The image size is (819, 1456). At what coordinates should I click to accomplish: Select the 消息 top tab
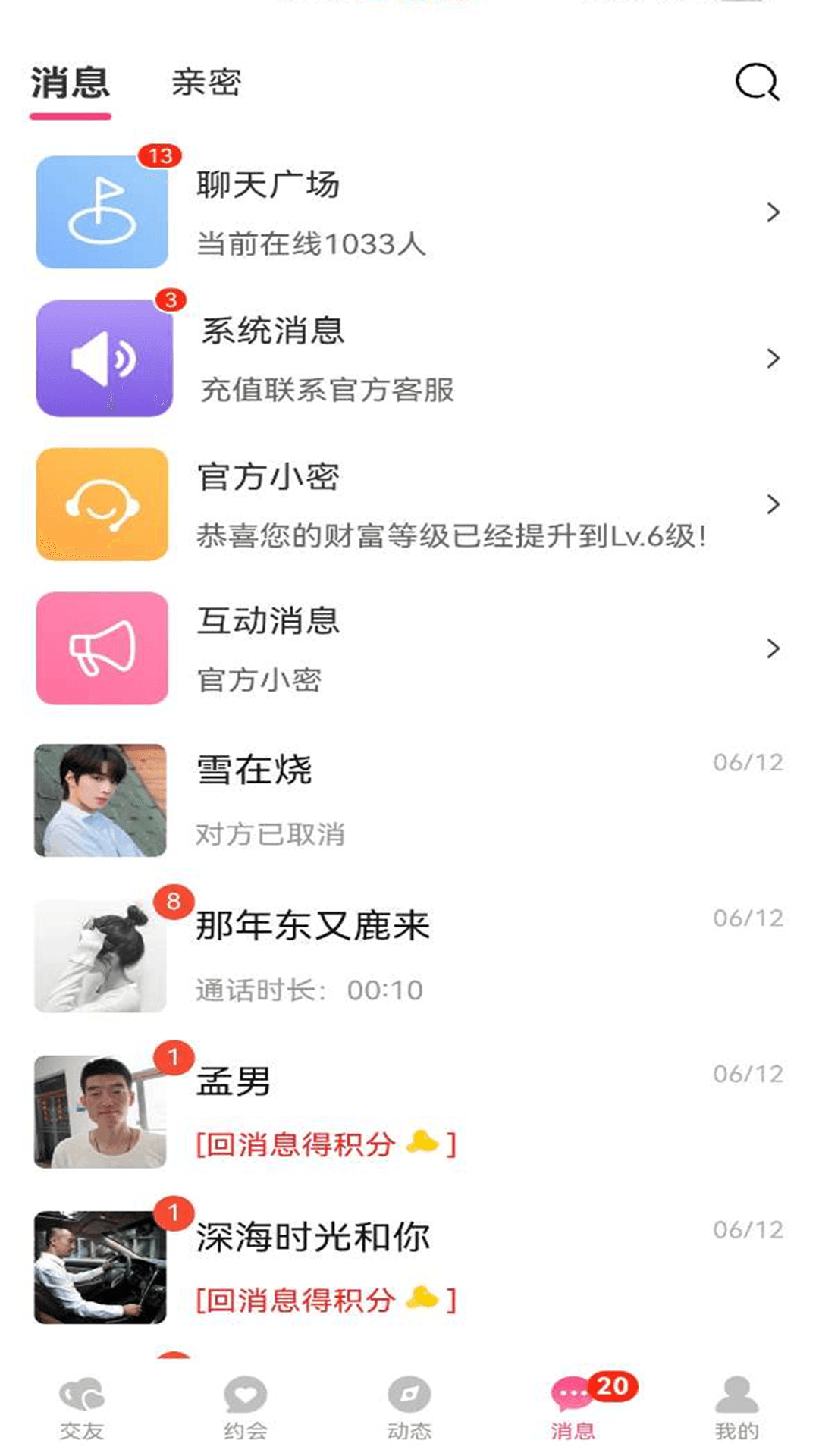click(x=71, y=82)
